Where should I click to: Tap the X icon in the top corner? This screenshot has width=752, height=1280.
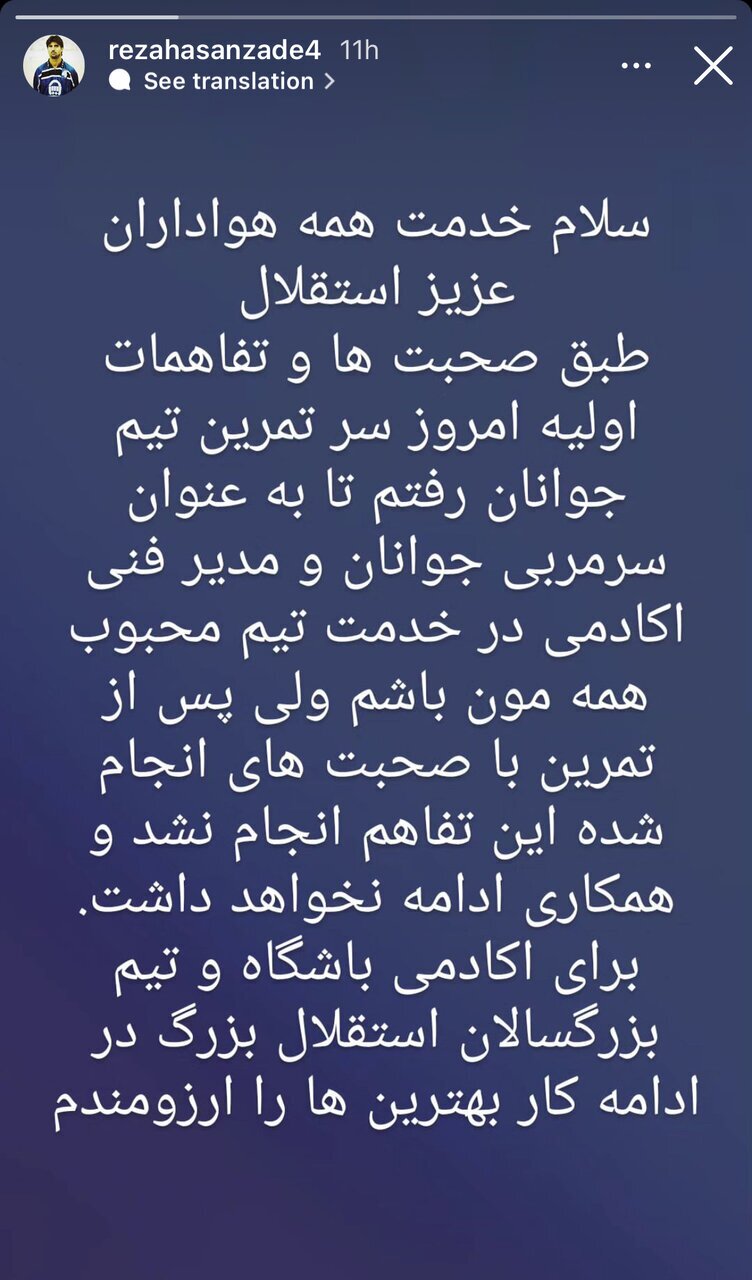point(714,66)
